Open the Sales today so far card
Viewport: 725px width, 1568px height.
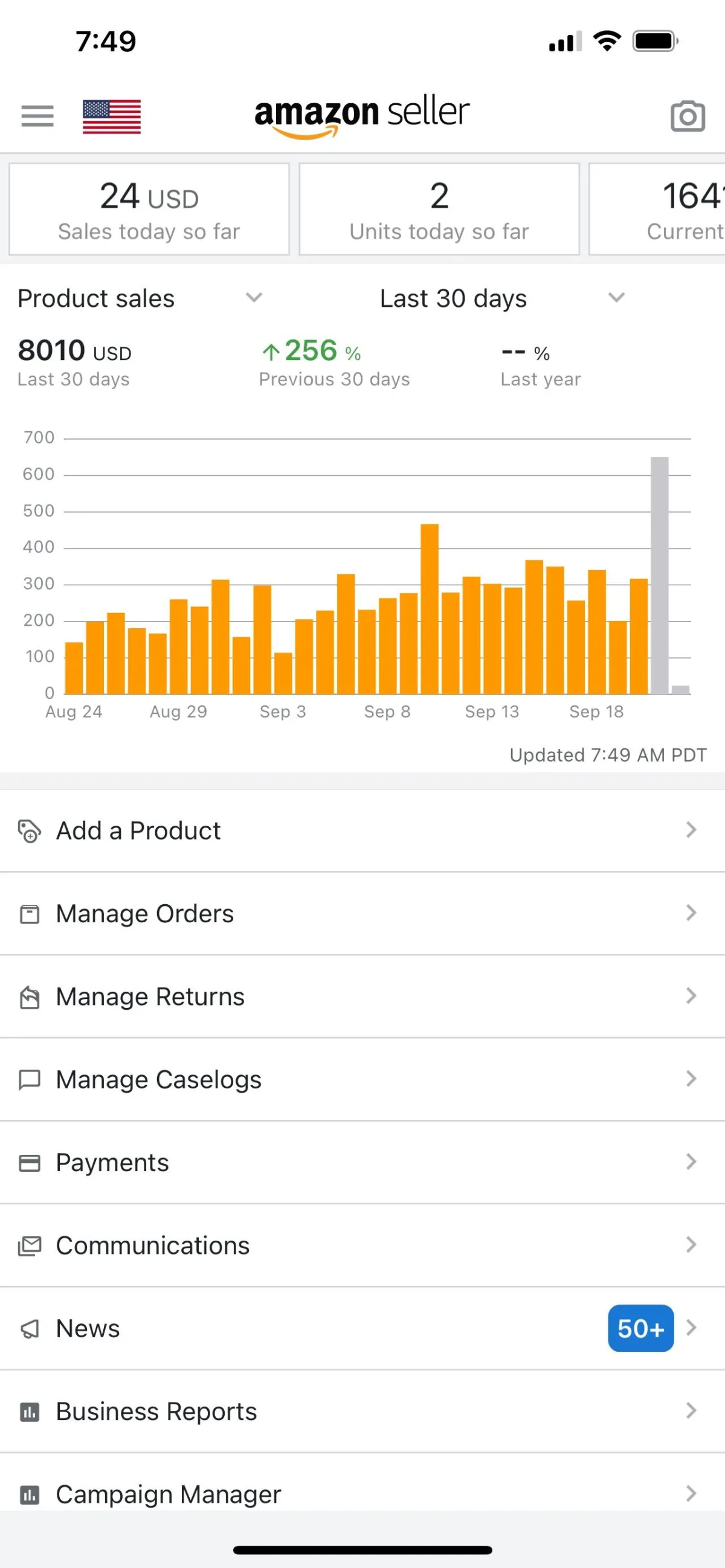pyautogui.click(x=149, y=209)
